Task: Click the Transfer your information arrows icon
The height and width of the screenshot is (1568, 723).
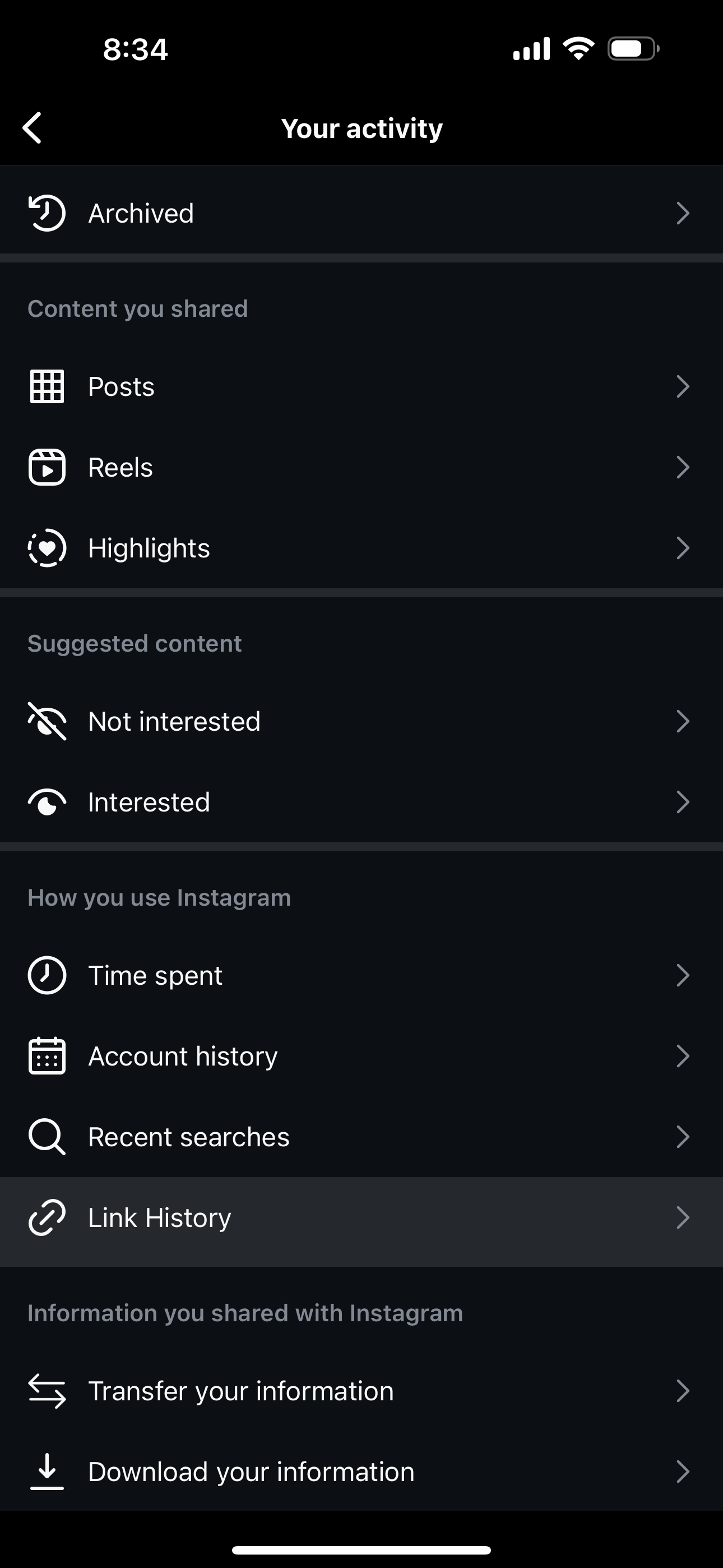Action: click(x=47, y=1390)
